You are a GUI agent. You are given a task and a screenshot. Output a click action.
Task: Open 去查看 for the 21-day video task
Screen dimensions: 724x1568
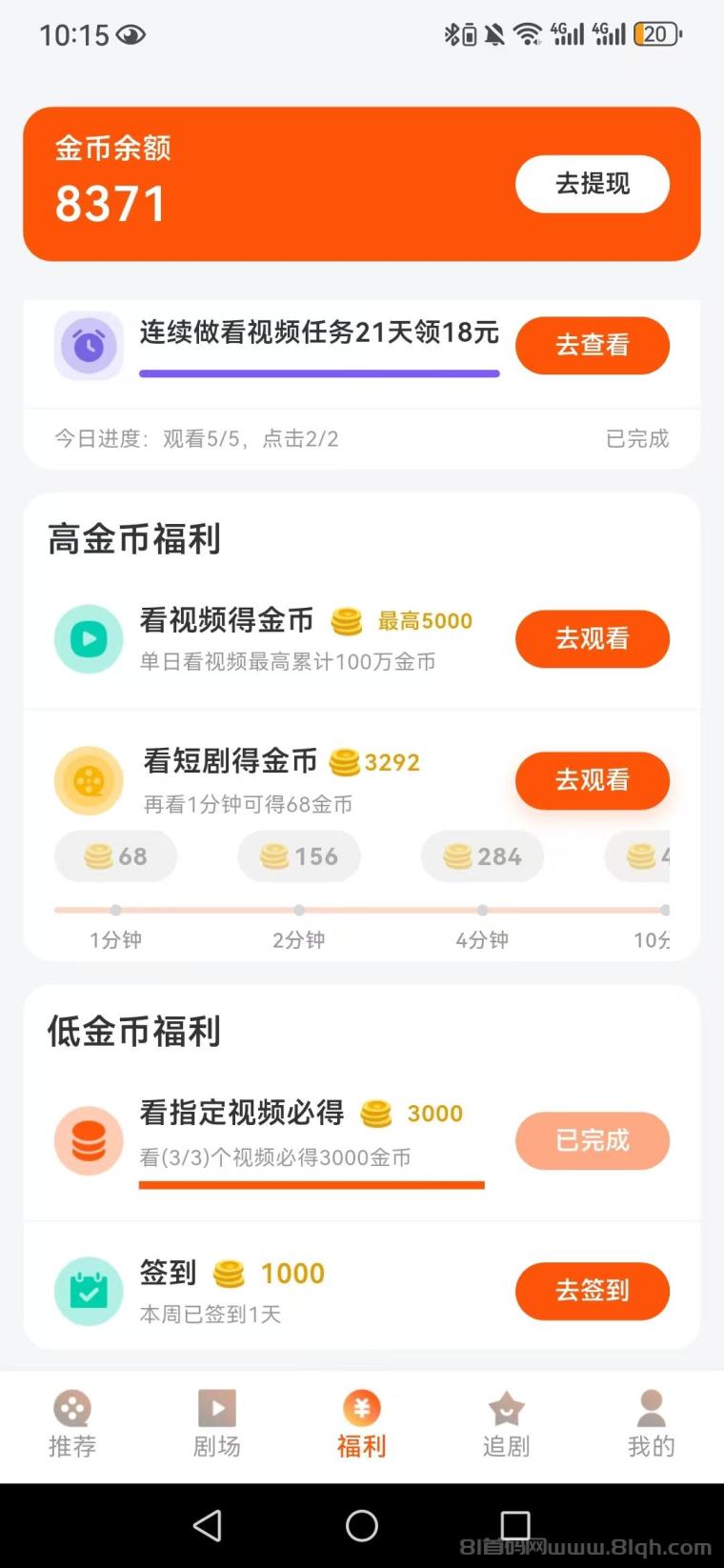[x=593, y=345]
